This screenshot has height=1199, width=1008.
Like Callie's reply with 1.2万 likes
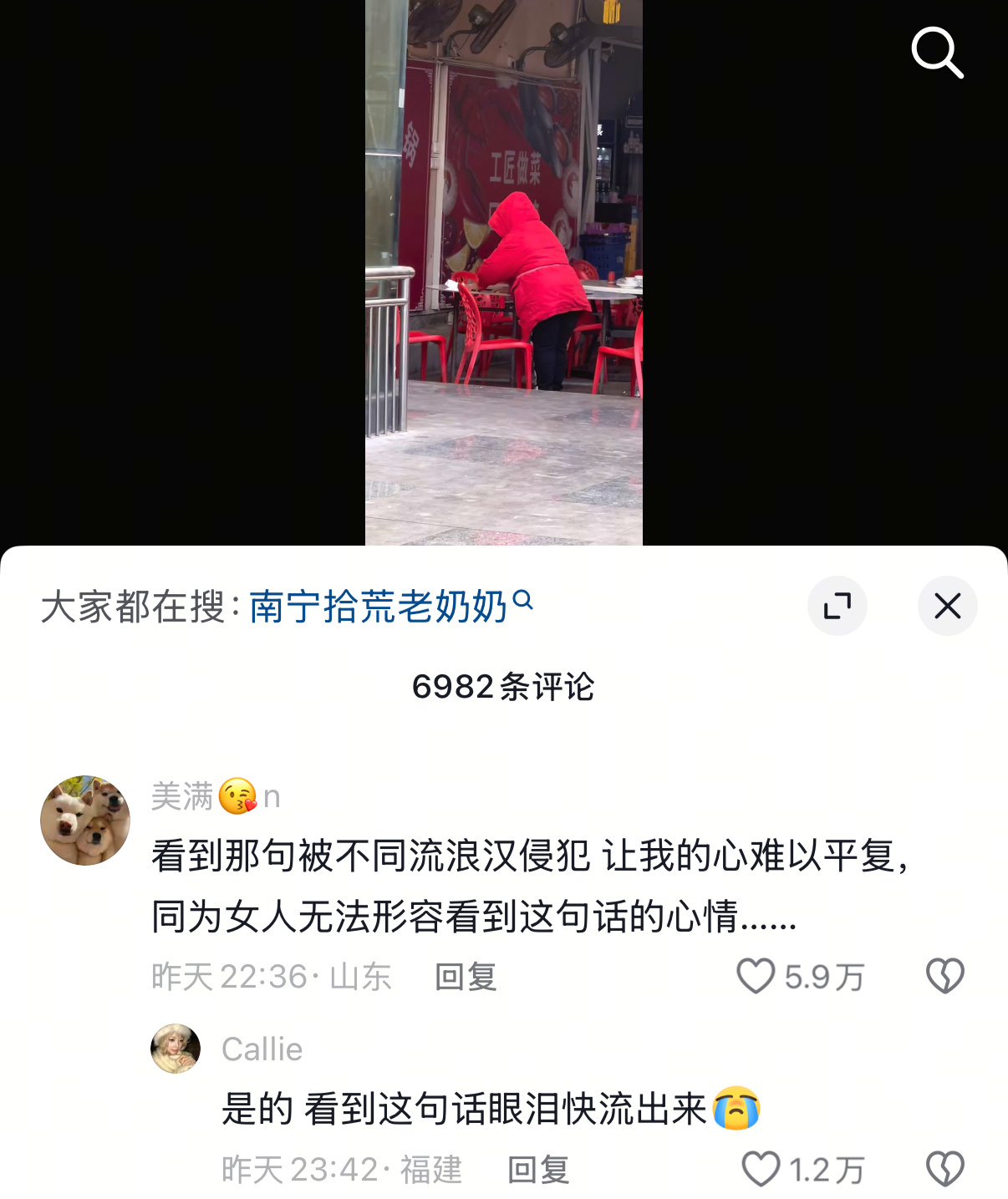[x=761, y=1169]
